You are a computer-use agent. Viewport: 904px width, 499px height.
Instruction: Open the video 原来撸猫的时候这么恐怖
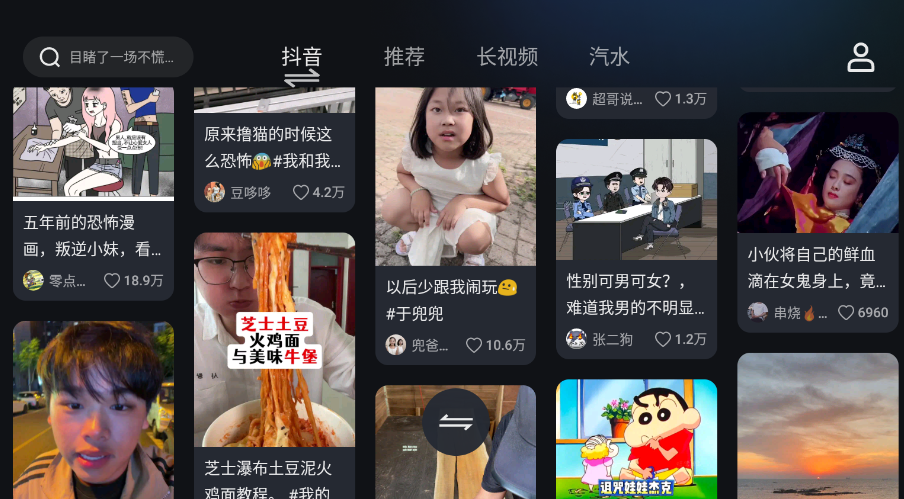[274, 147]
